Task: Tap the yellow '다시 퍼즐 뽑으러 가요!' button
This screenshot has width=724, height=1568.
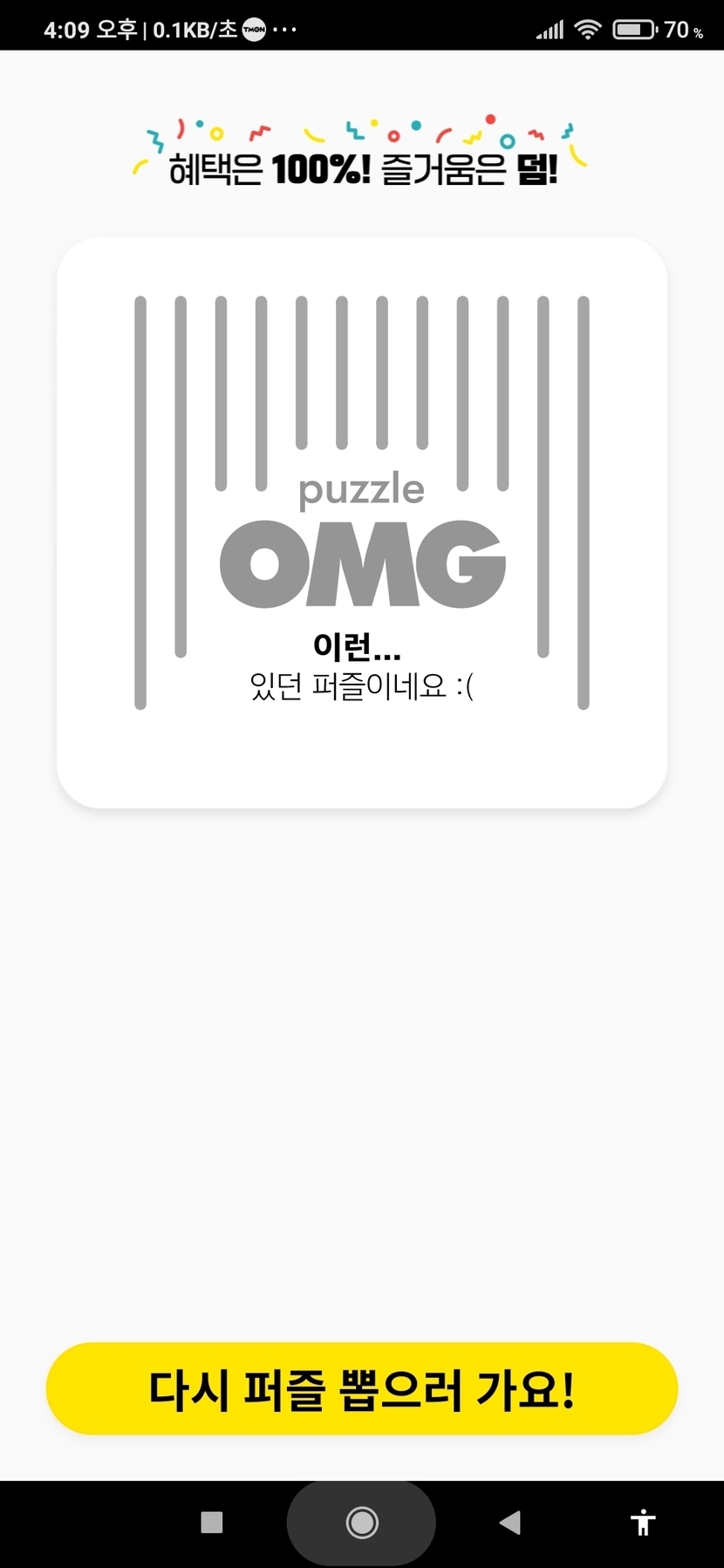Action: [361, 1389]
